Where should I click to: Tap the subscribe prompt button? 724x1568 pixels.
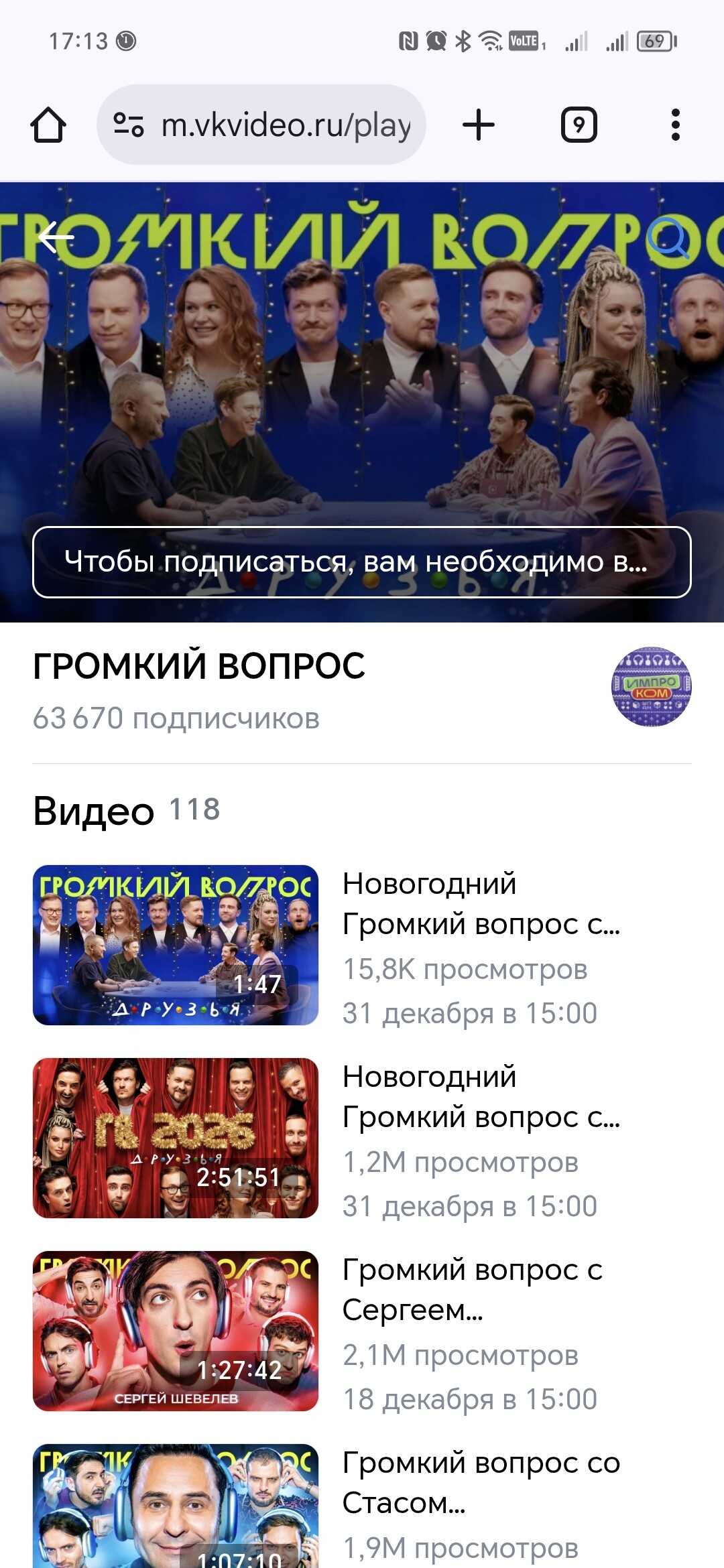[x=362, y=562]
